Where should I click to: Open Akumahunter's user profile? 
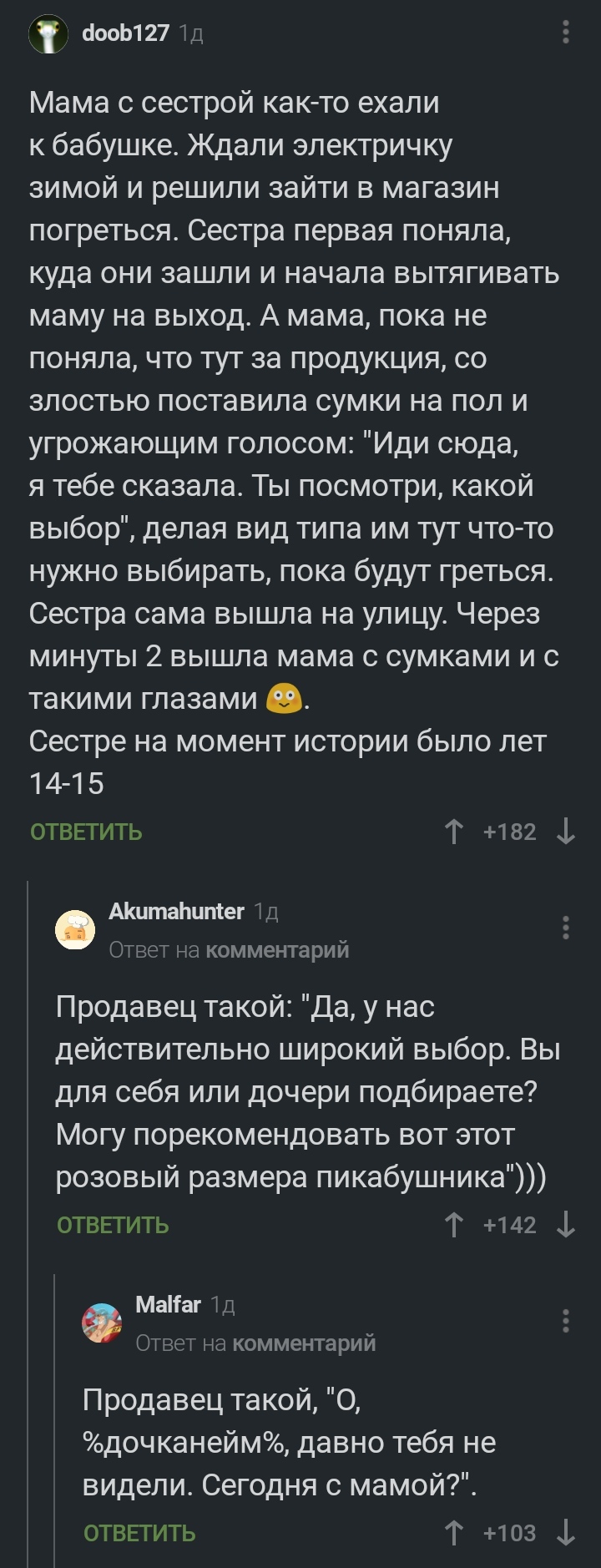176,911
